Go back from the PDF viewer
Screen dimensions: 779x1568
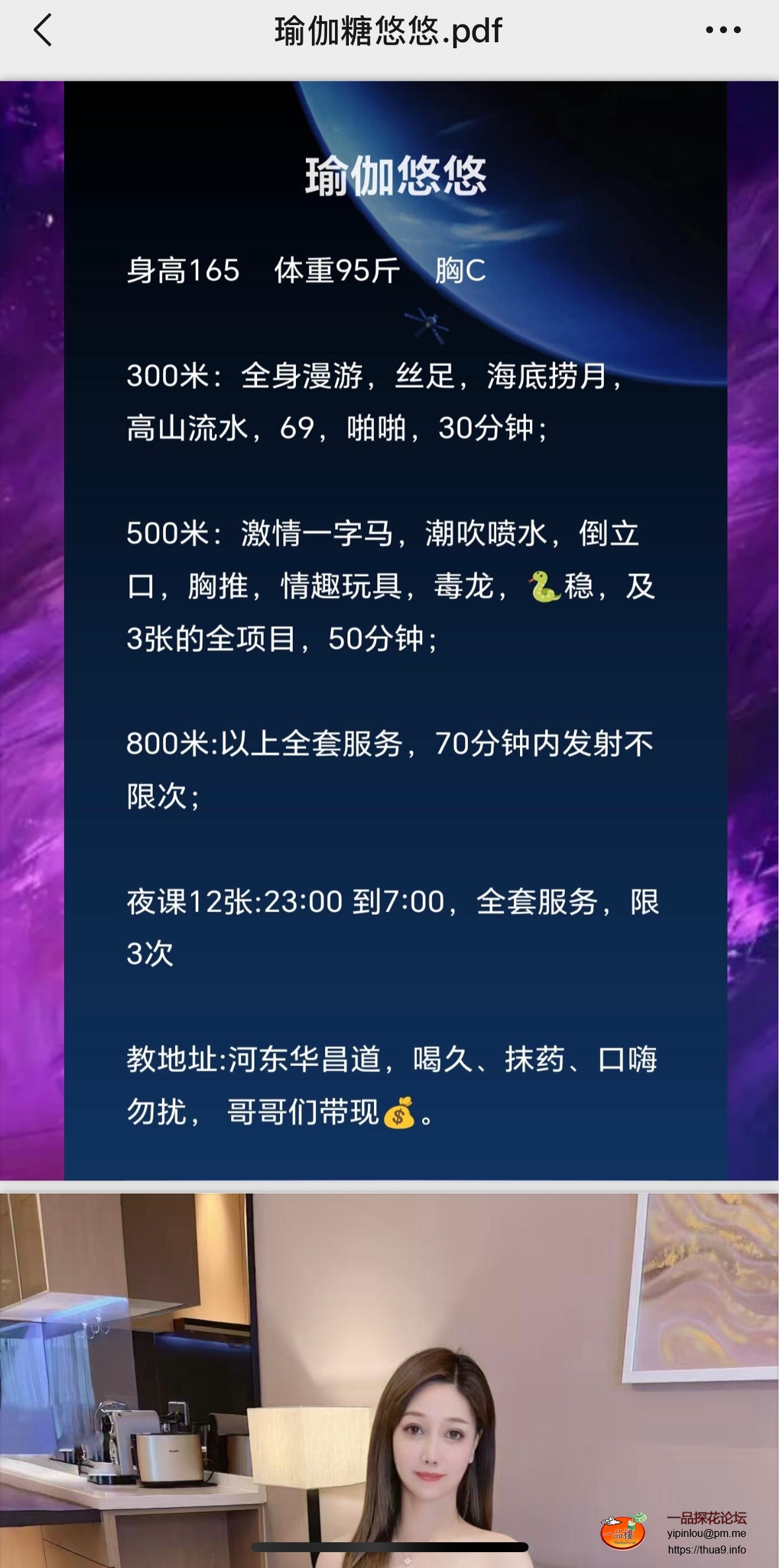coord(43,31)
